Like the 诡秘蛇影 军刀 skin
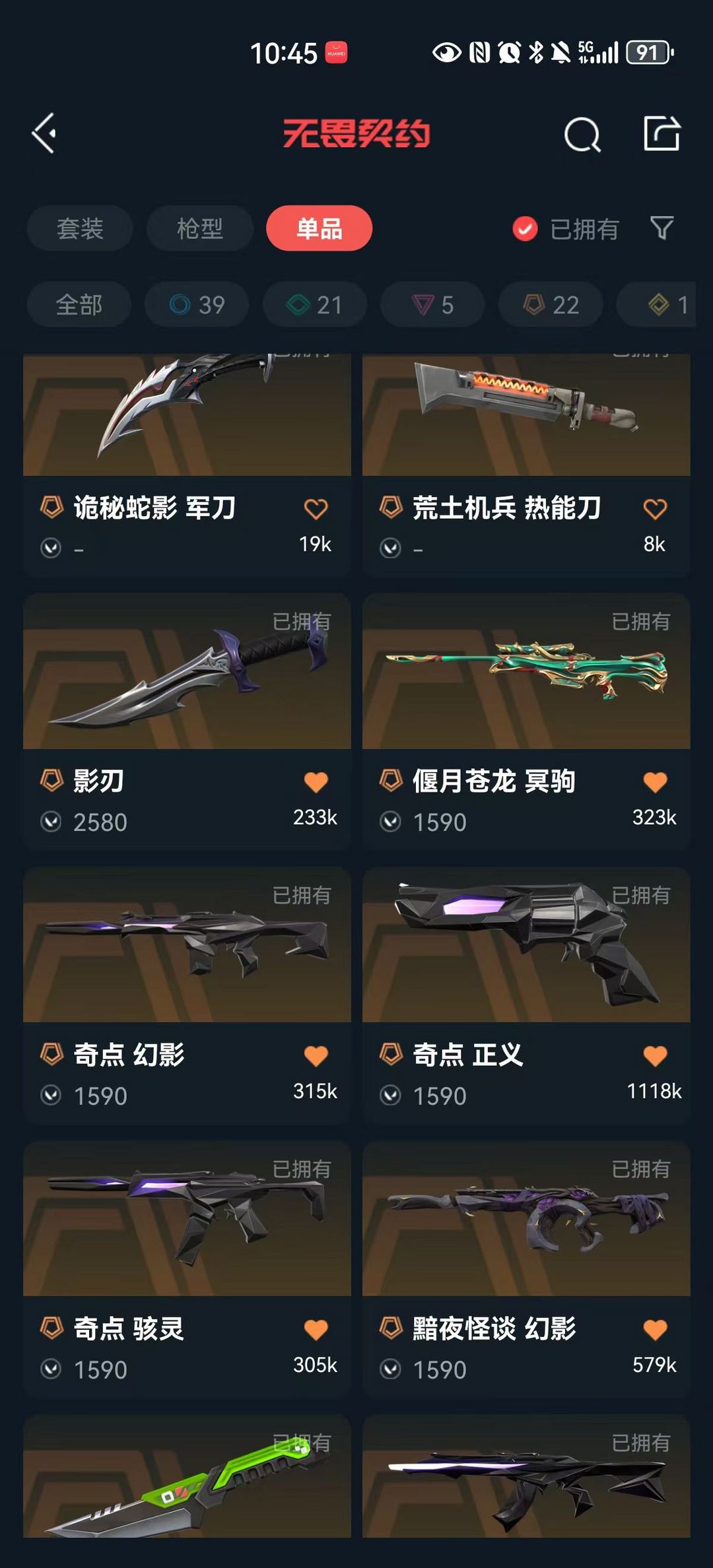Image resolution: width=713 pixels, height=1568 pixels. (x=316, y=509)
